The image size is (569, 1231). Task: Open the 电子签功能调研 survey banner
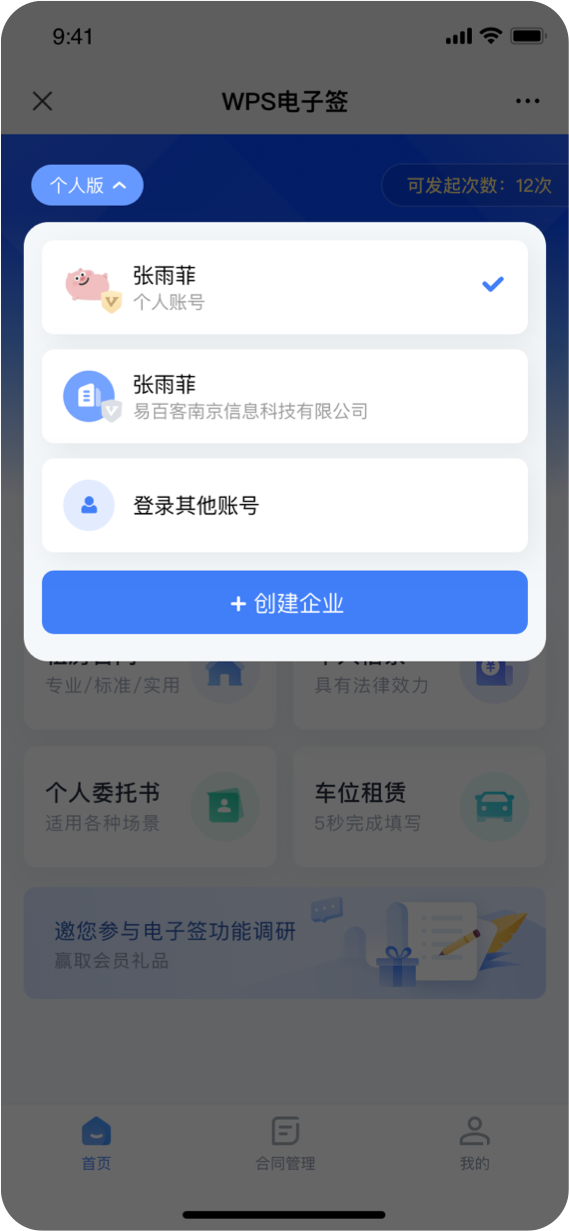tap(284, 943)
